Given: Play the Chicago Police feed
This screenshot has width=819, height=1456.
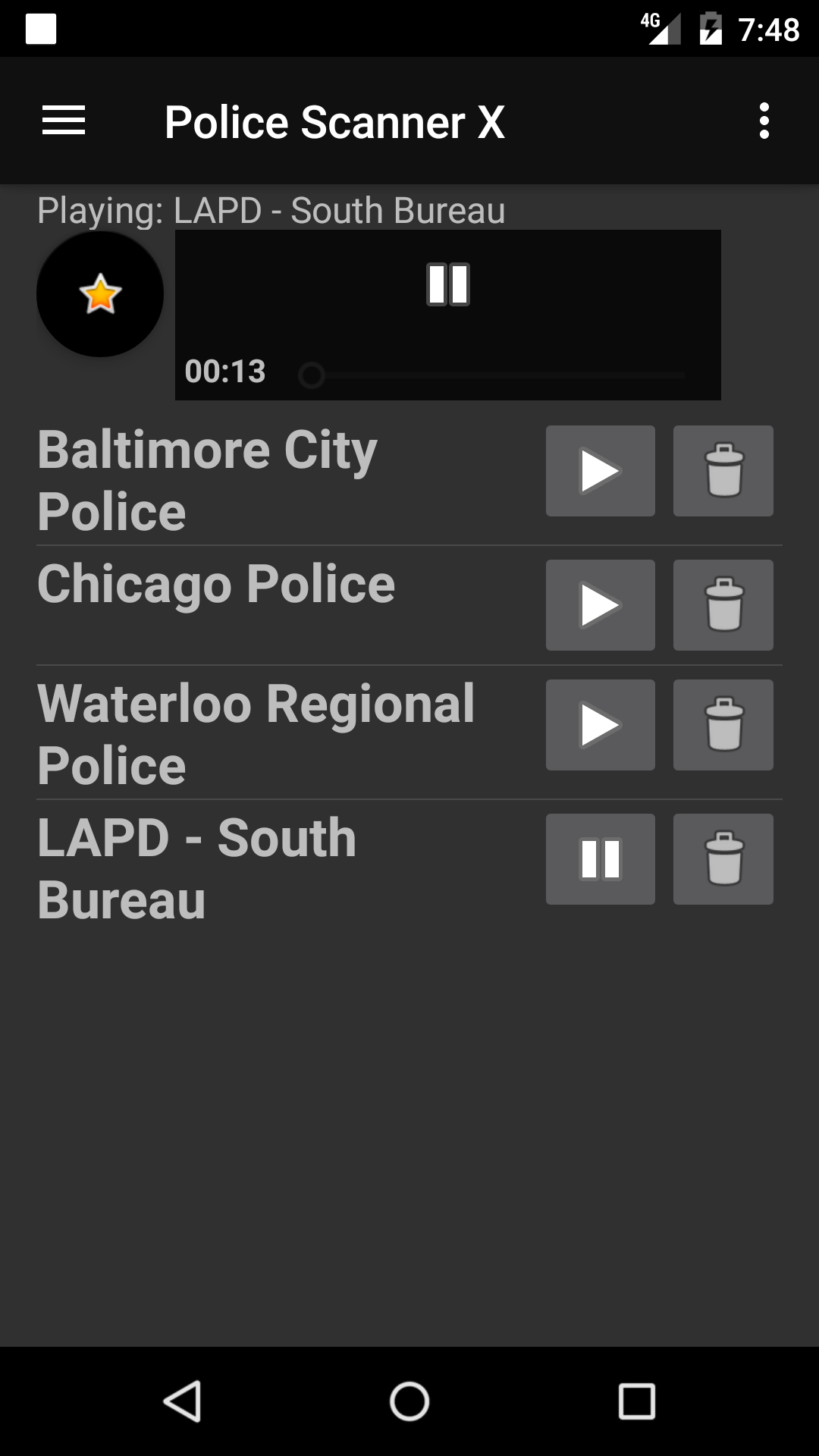Looking at the screenshot, I should click(x=600, y=605).
